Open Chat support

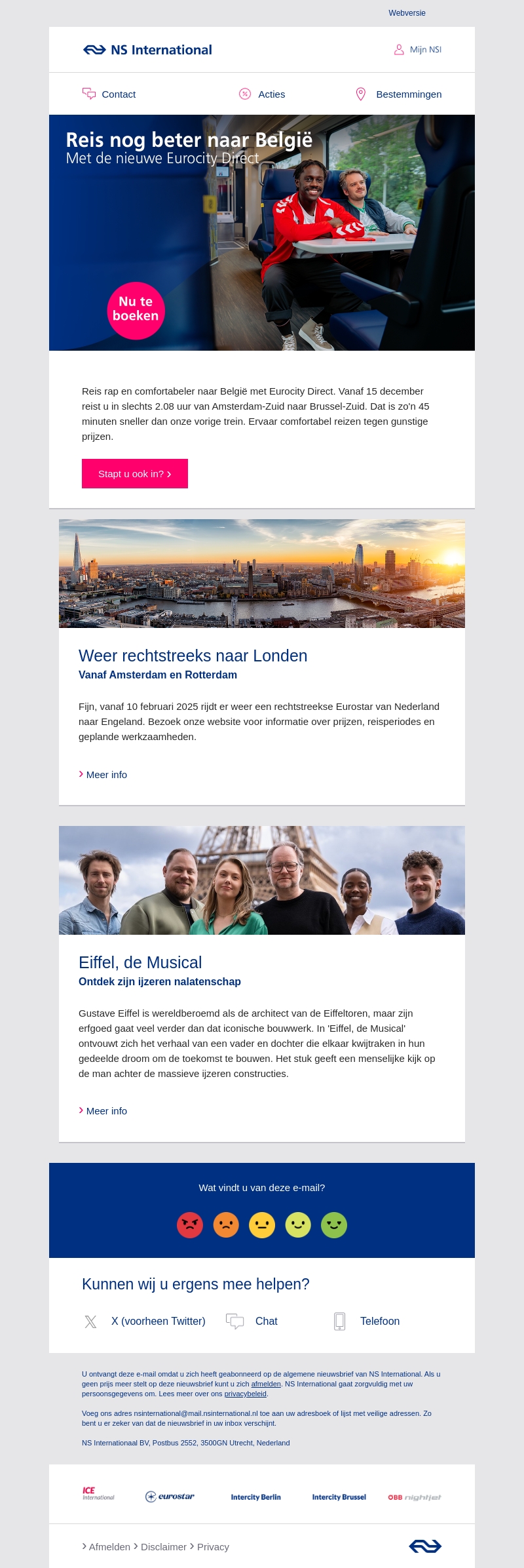(x=266, y=1322)
